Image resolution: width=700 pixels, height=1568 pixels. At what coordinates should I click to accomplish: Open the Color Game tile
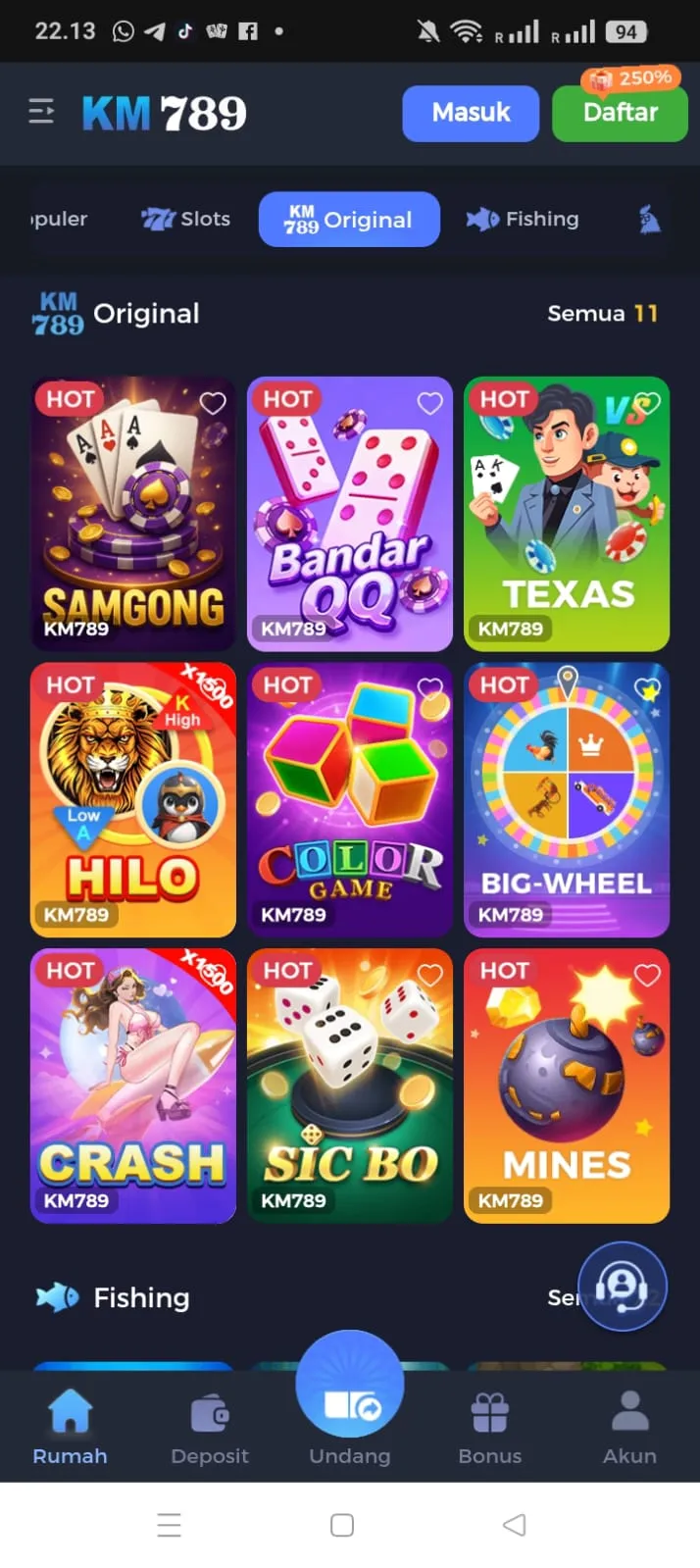click(350, 799)
